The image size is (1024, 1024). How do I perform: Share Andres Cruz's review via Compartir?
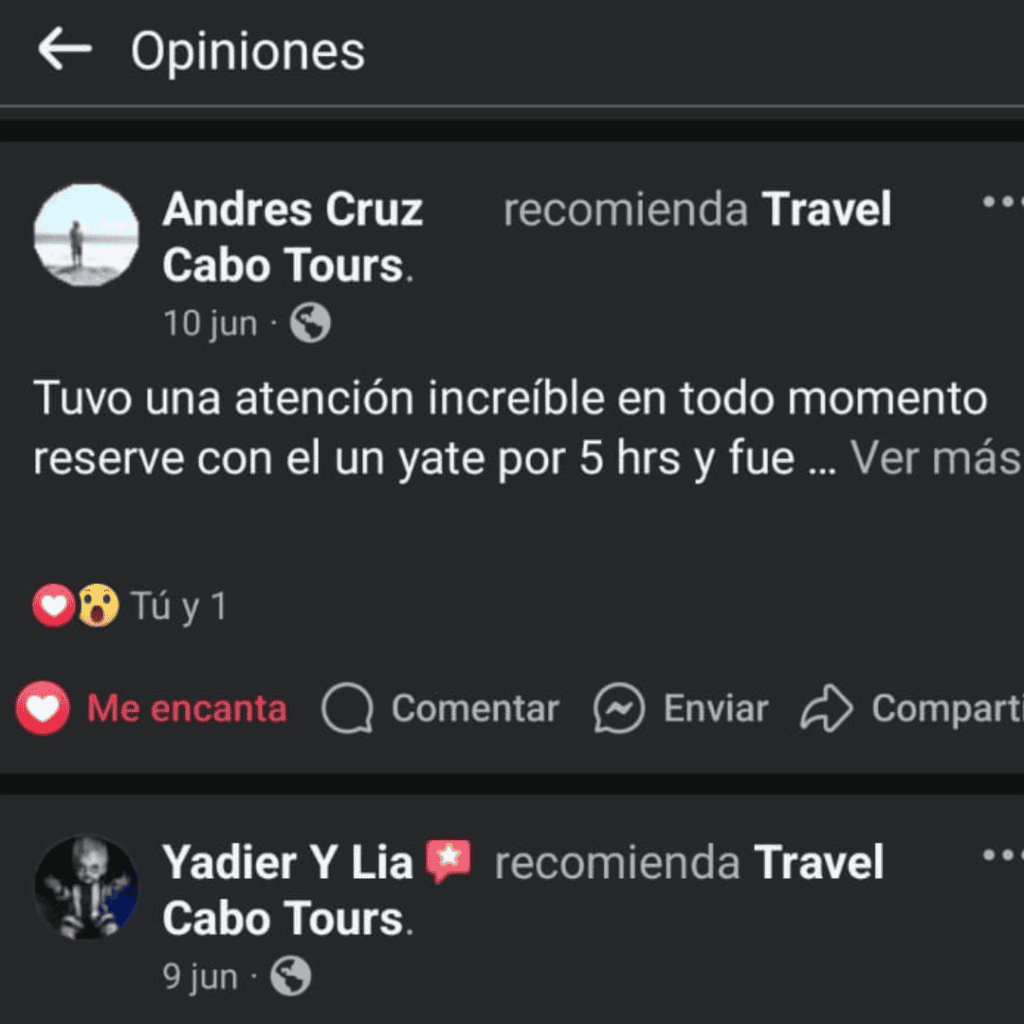click(912, 709)
